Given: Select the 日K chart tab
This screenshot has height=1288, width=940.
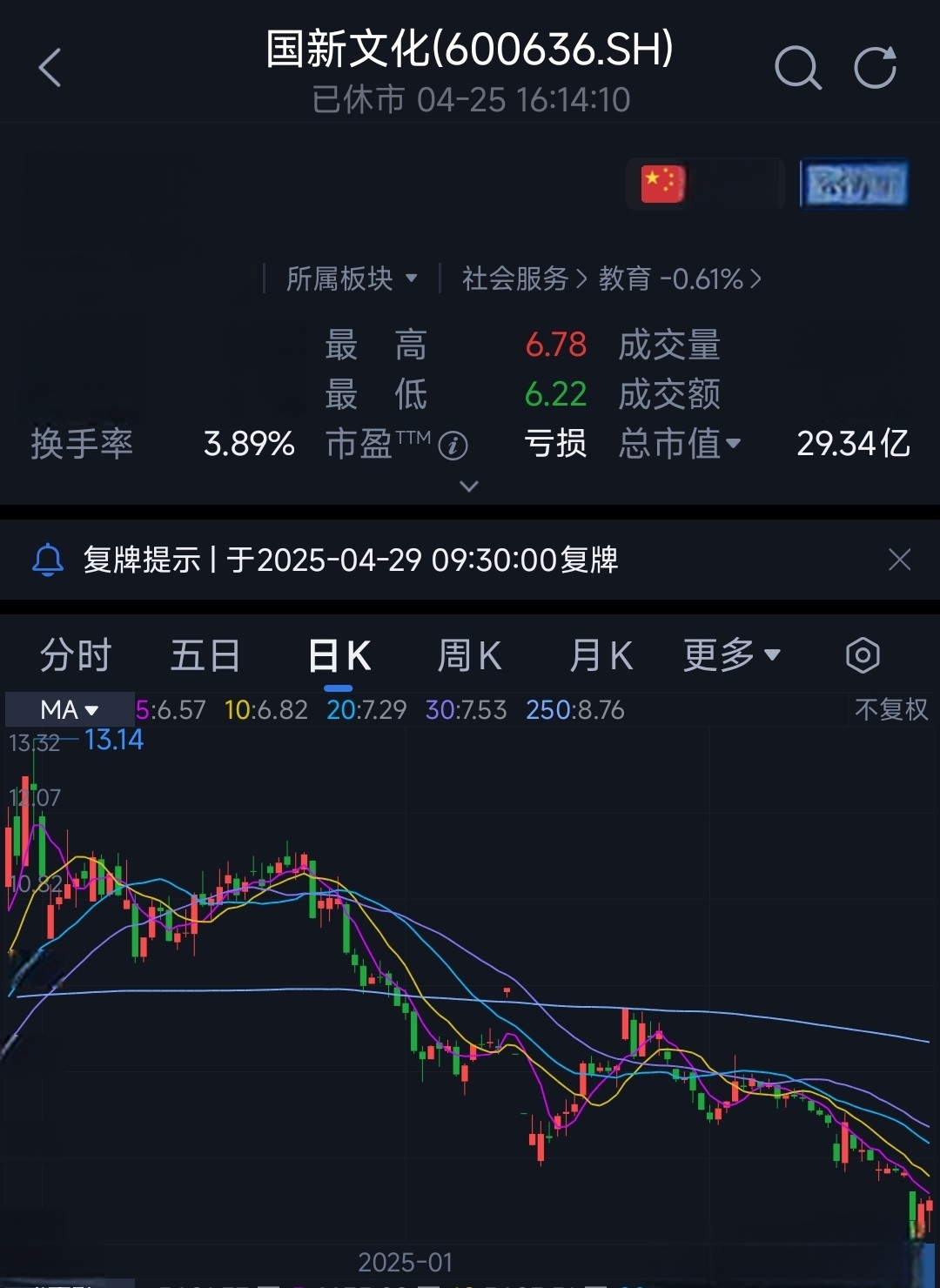Looking at the screenshot, I should [x=339, y=655].
